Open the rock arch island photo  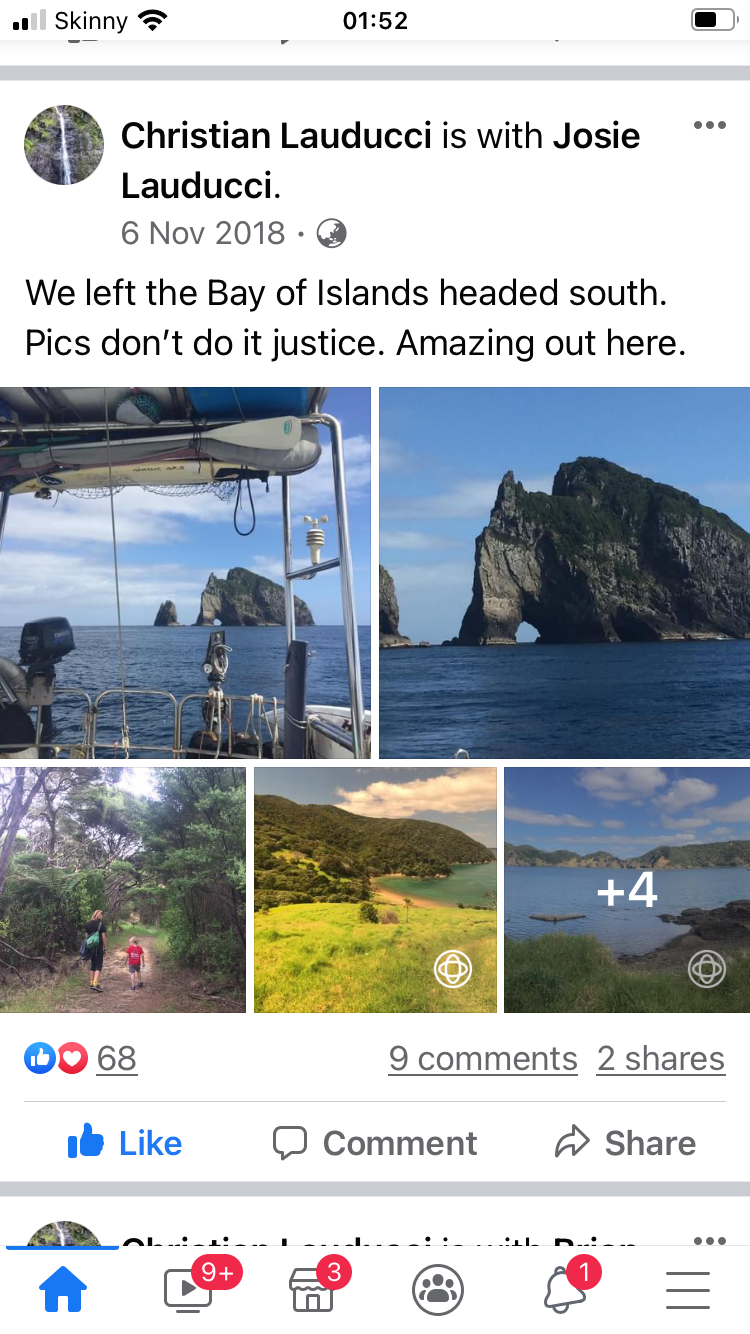point(565,573)
